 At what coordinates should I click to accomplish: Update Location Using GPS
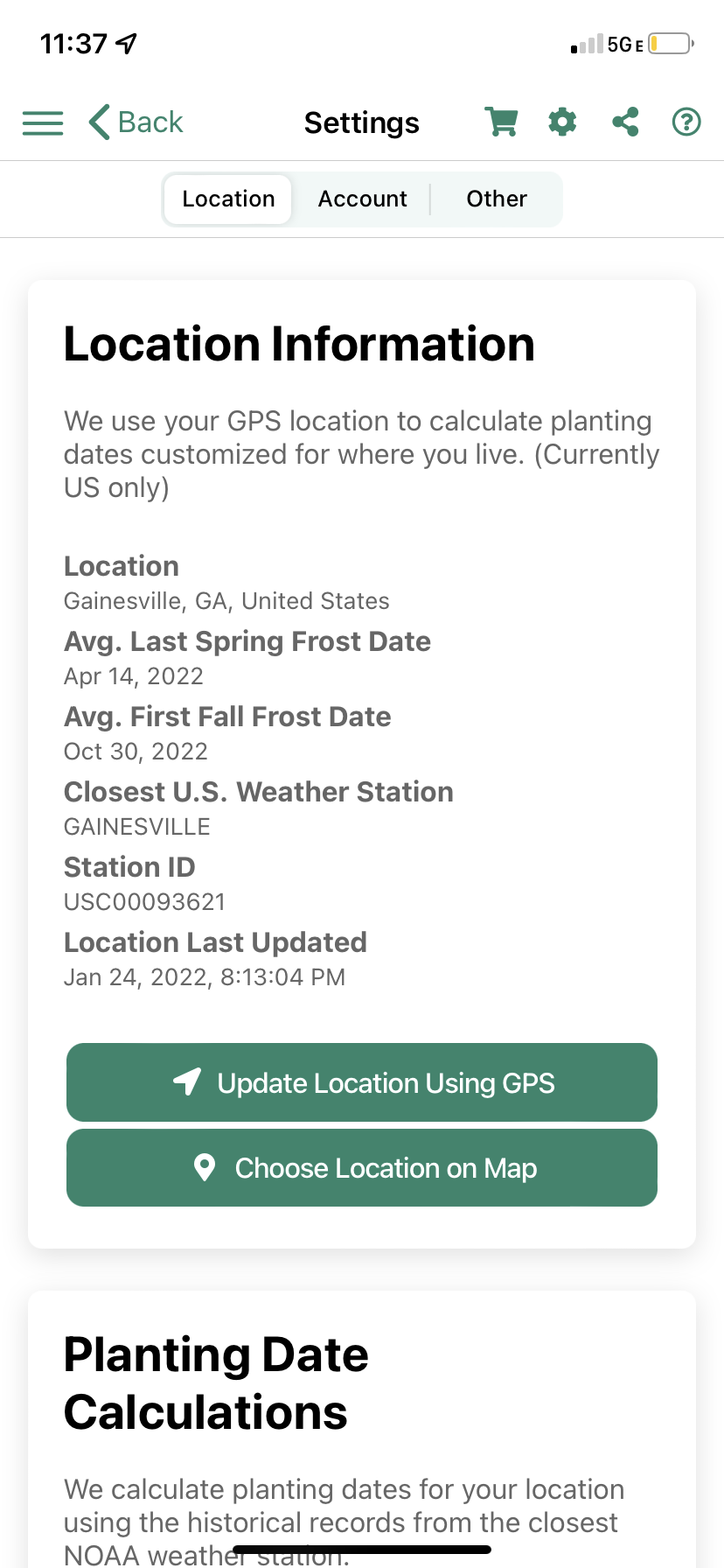(362, 1082)
